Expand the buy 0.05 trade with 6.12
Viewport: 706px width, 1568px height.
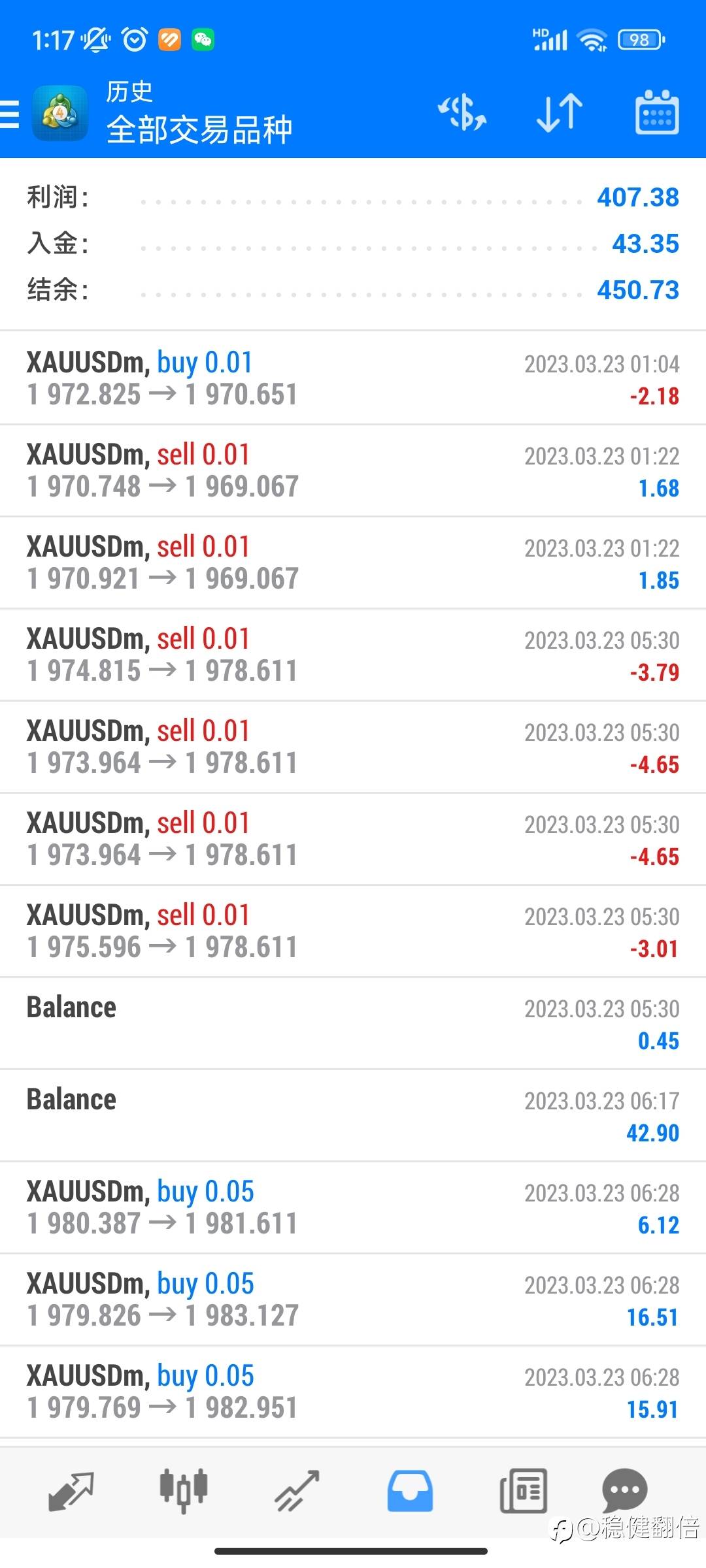coord(353,1207)
